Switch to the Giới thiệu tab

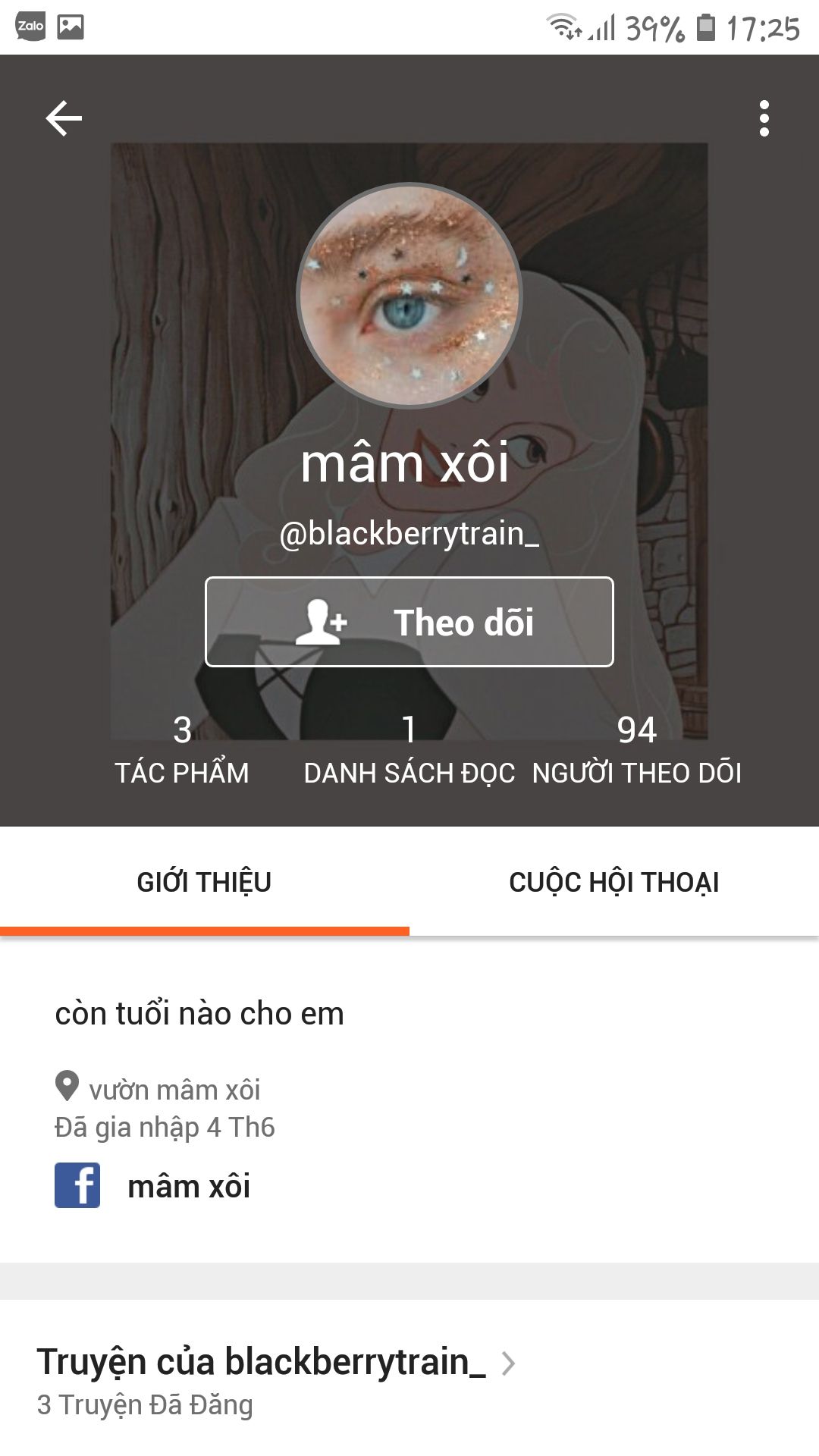[204, 882]
